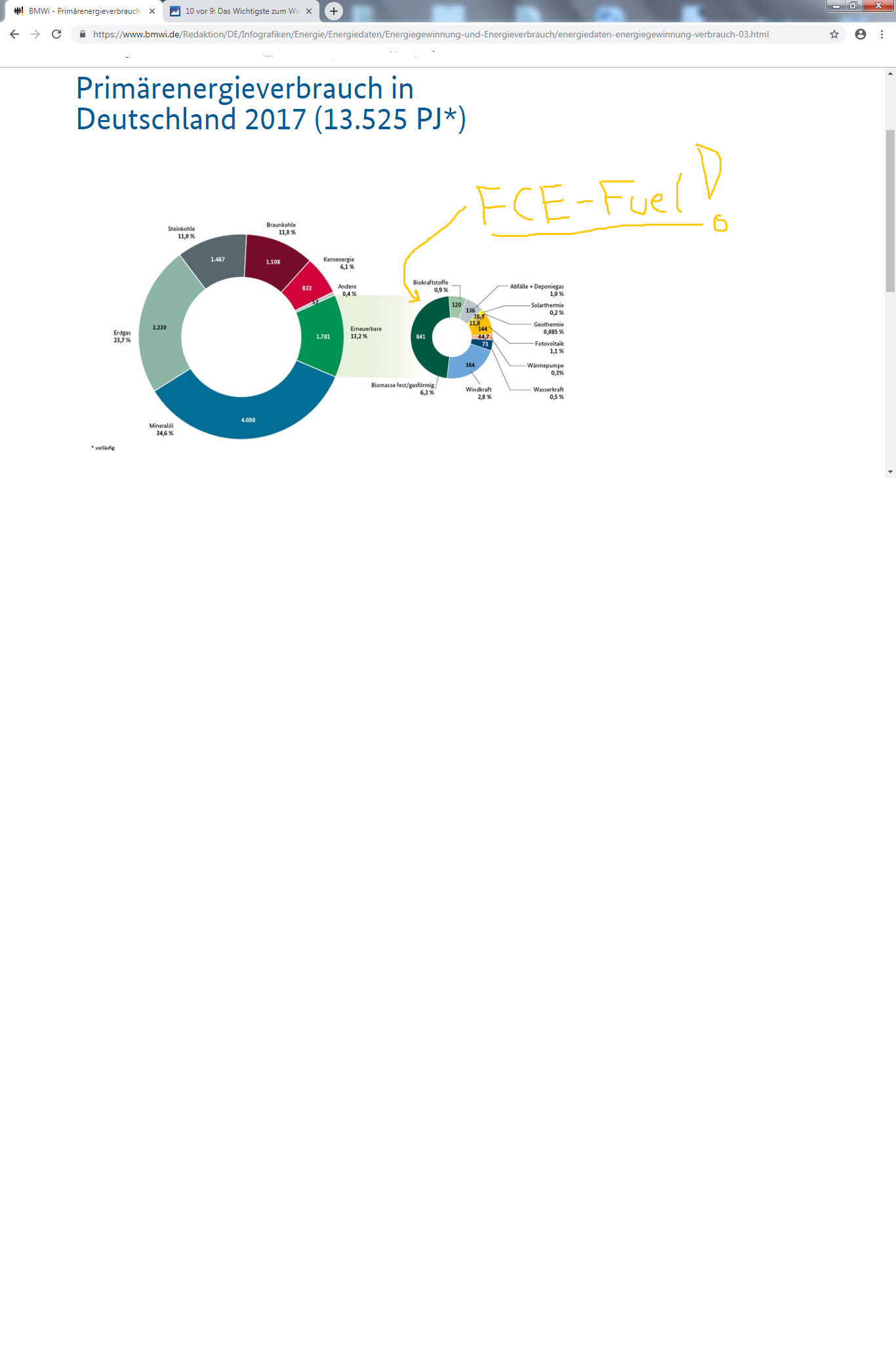Image resolution: width=896 pixels, height=1361 pixels.
Task: Bookmark this page with the star
Action: [x=834, y=34]
